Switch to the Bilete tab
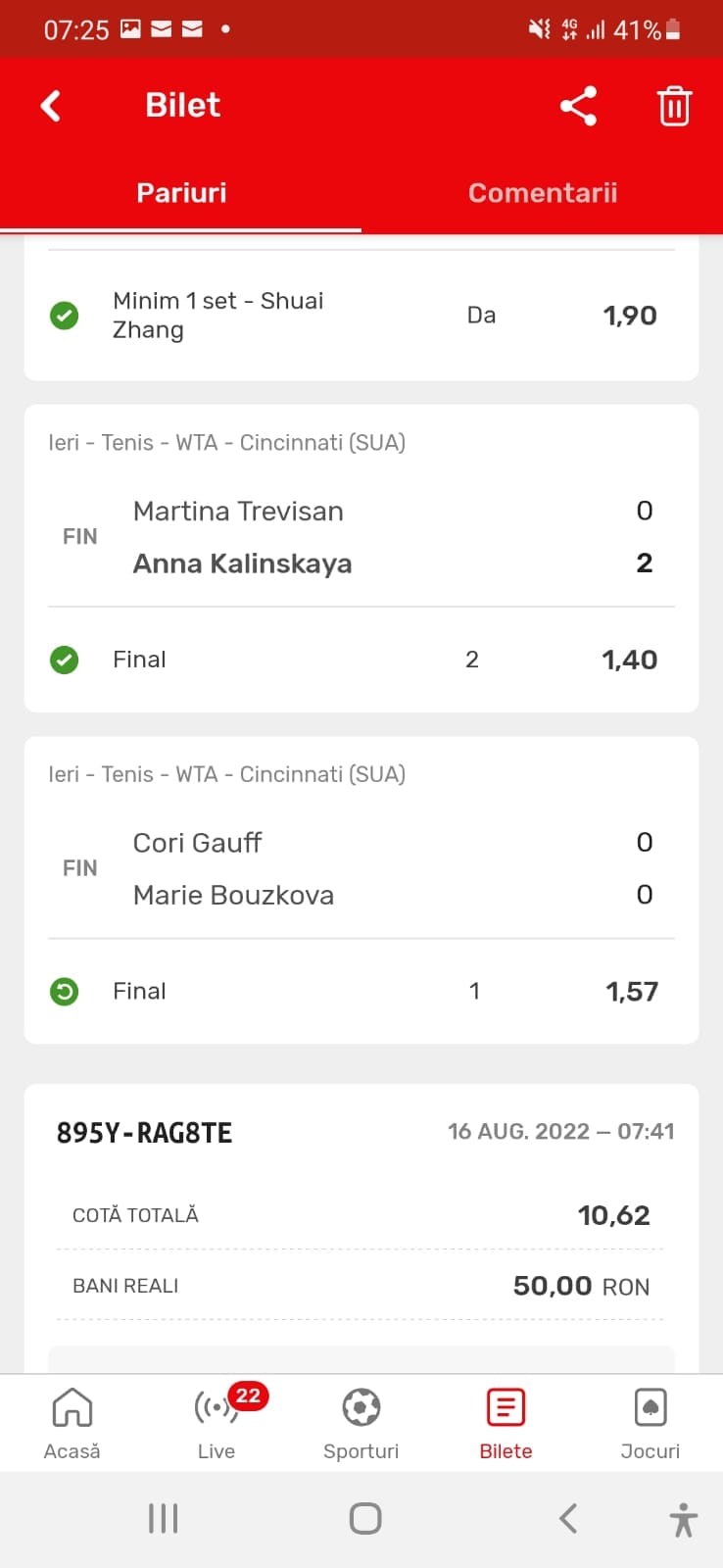 coord(506,1423)
